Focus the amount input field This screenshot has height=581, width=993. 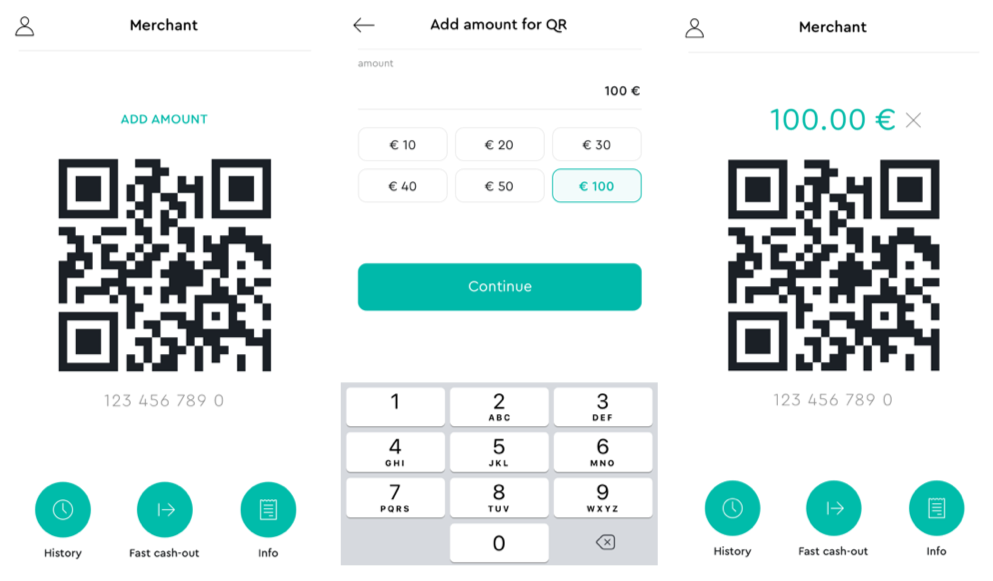click(499, 91)
